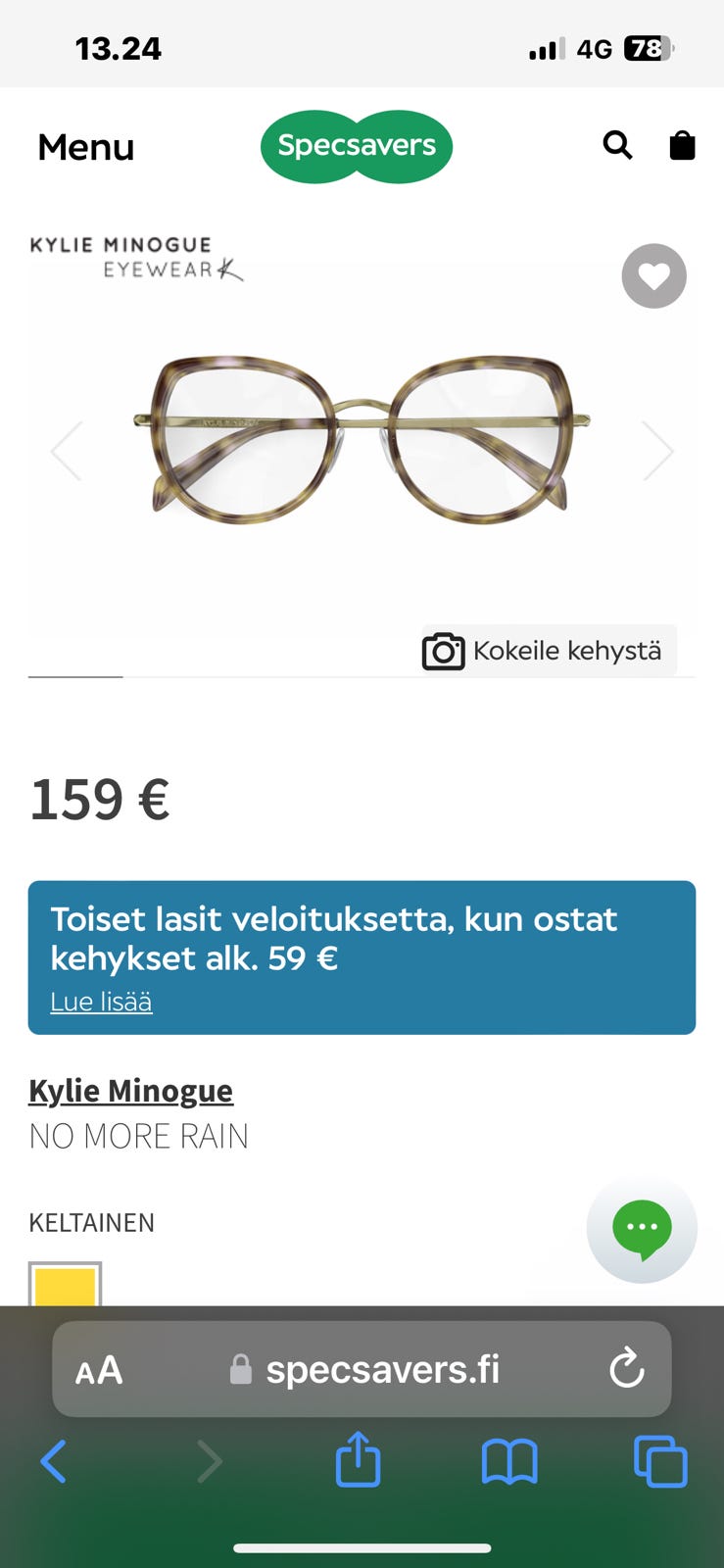Go back to the previous Safari page
Viewport: 724px width, 1568px height.
pos(53,1460)
